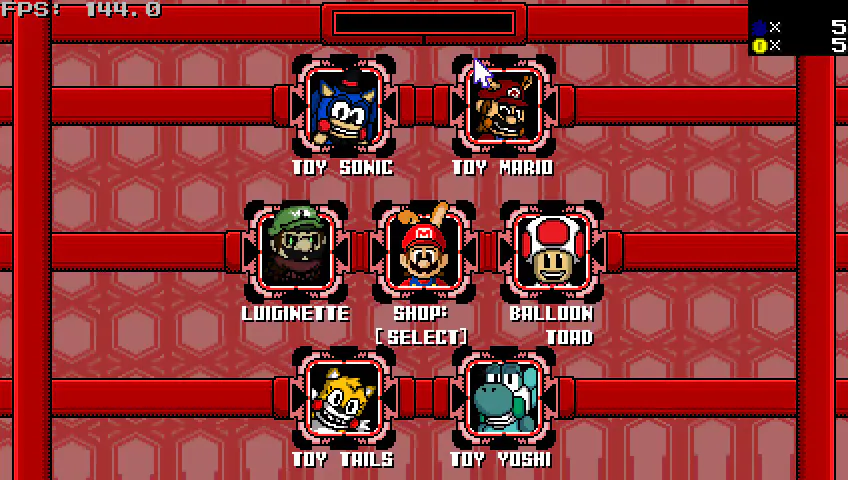Choose the Toy Tails portrait
The image size is (848, 480).
[342, 398]
